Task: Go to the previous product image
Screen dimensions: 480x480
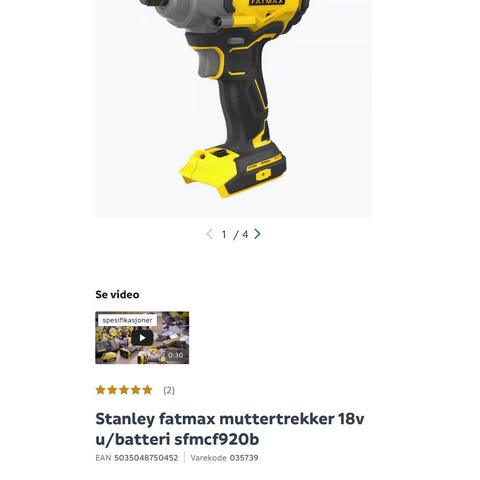Action: (209, 234)
